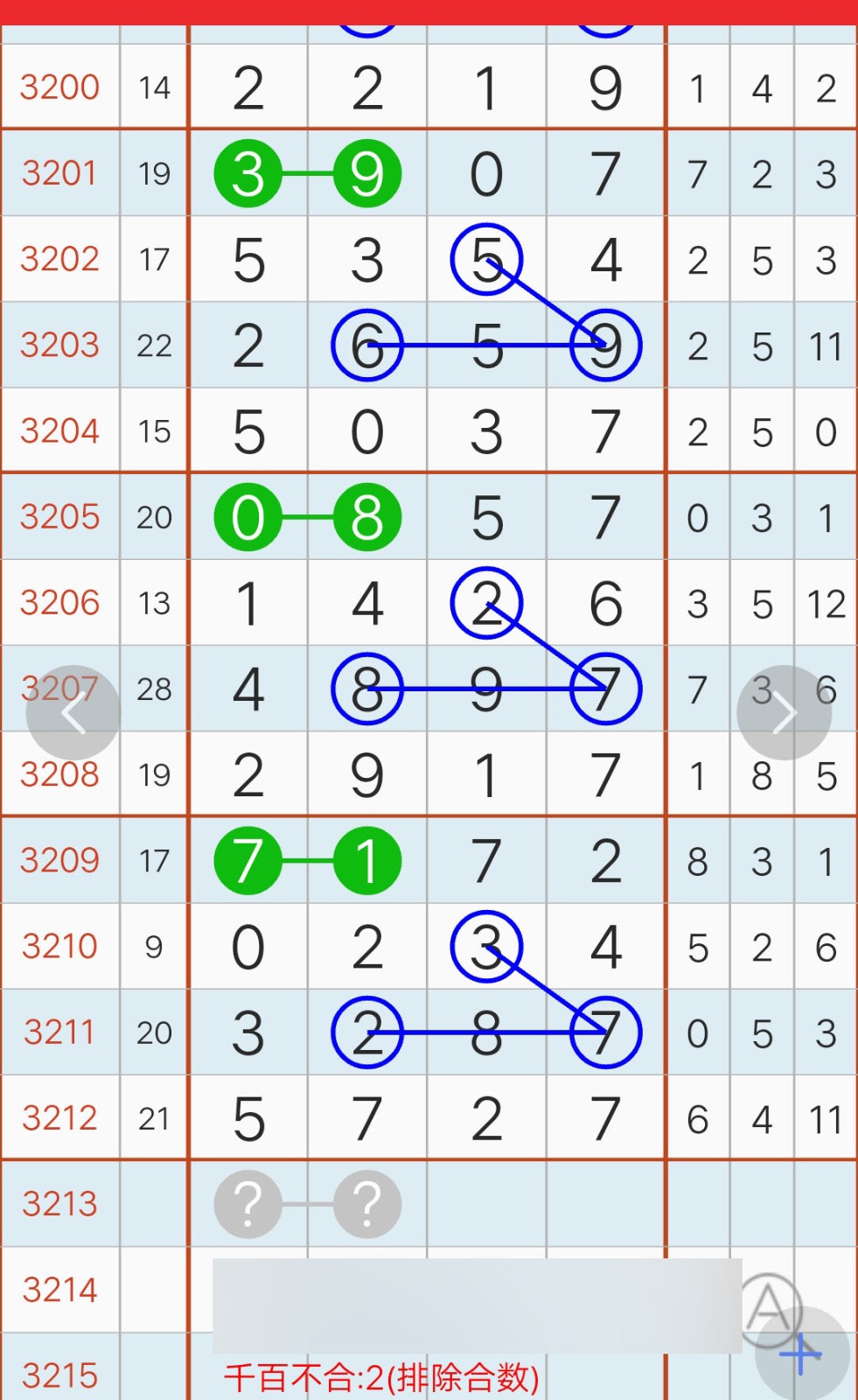Go to the previous chart with left arrow
Viewport: 858px width, 1400px height.
tap(73, 713)
